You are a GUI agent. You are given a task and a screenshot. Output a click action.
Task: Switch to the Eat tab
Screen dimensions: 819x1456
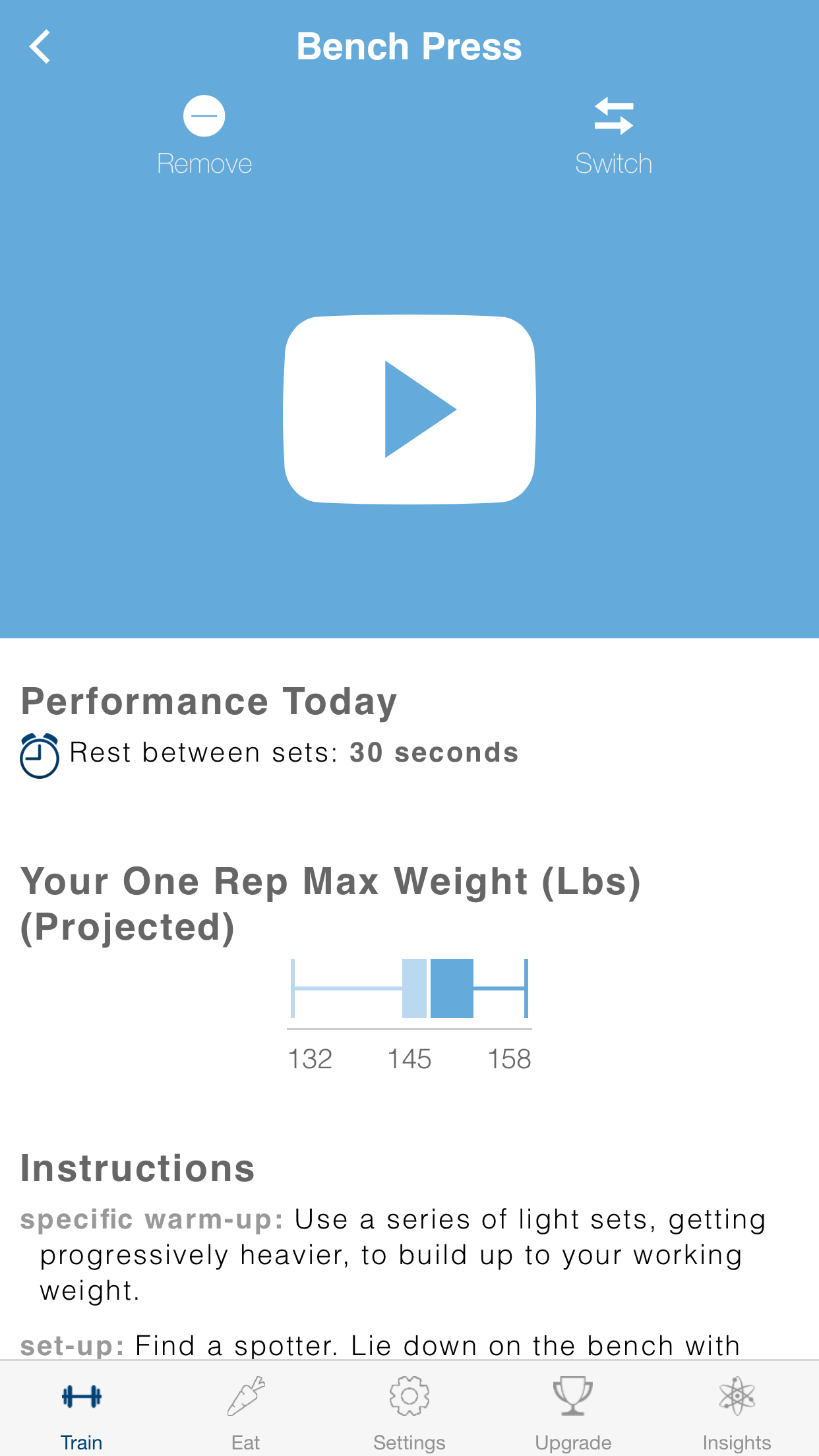[245, 1412]
